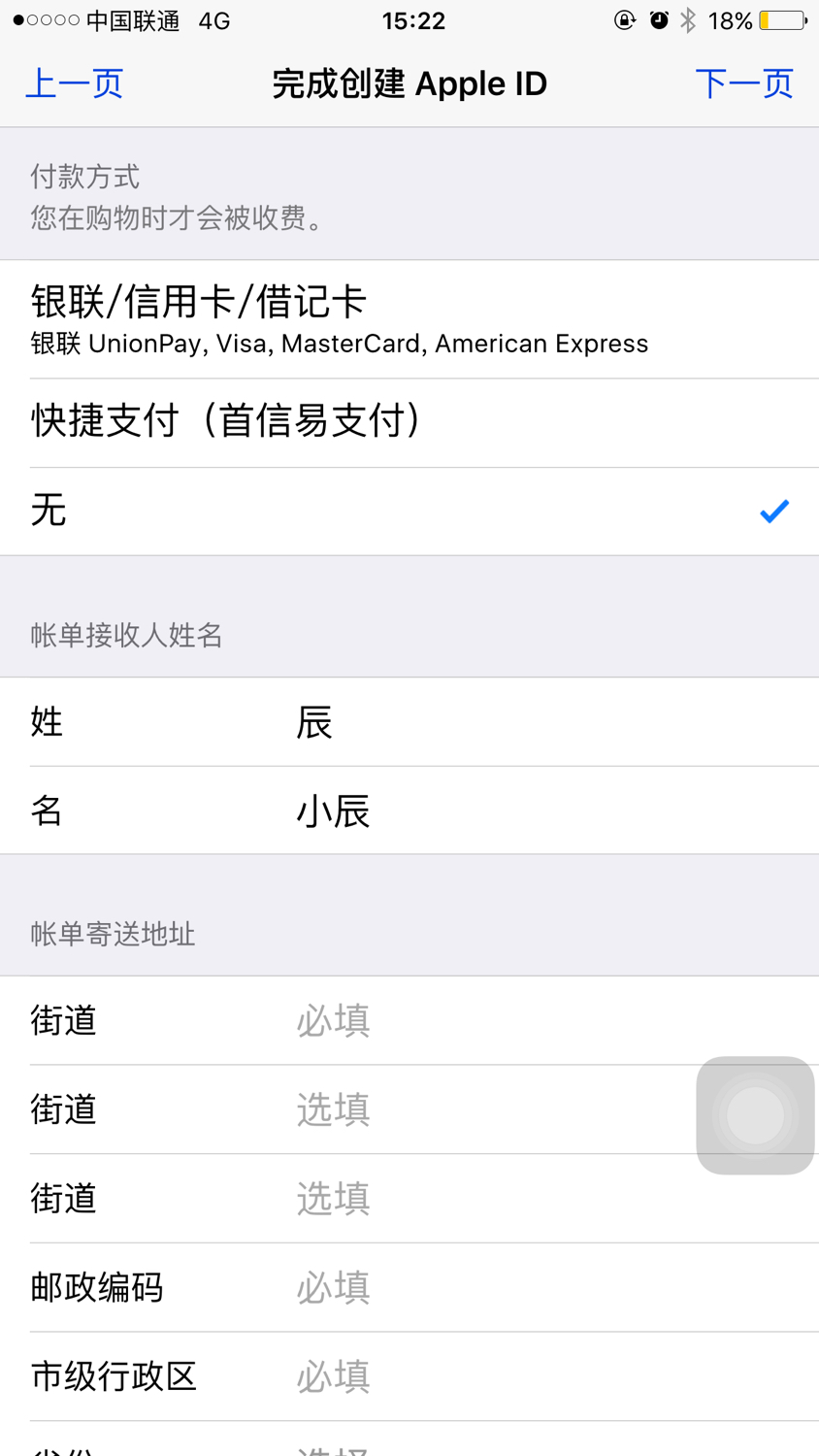Tap the 4G network indicator
Image resolution: width=819 pixels, height=1456 pixels.
click(x=213, y=19)
